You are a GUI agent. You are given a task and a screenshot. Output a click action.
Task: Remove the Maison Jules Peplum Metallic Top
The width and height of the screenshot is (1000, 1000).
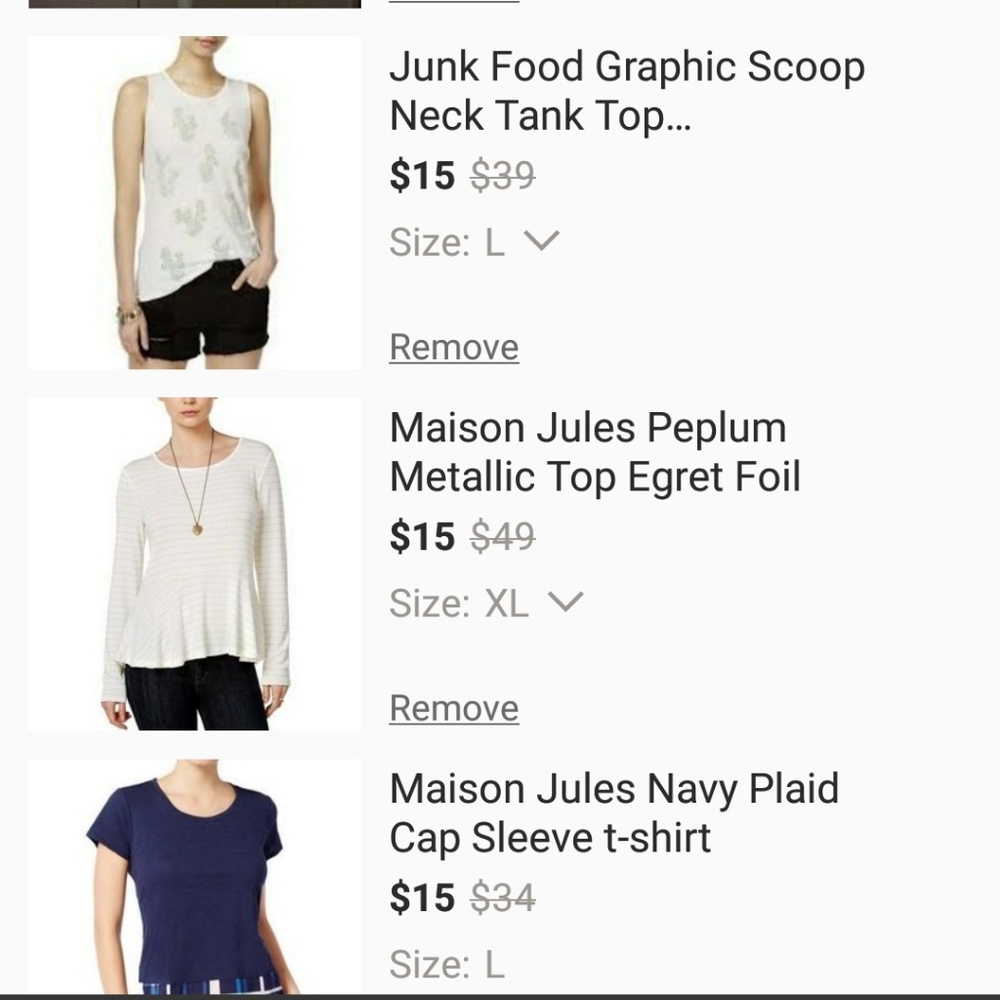[x=454, y=708]
